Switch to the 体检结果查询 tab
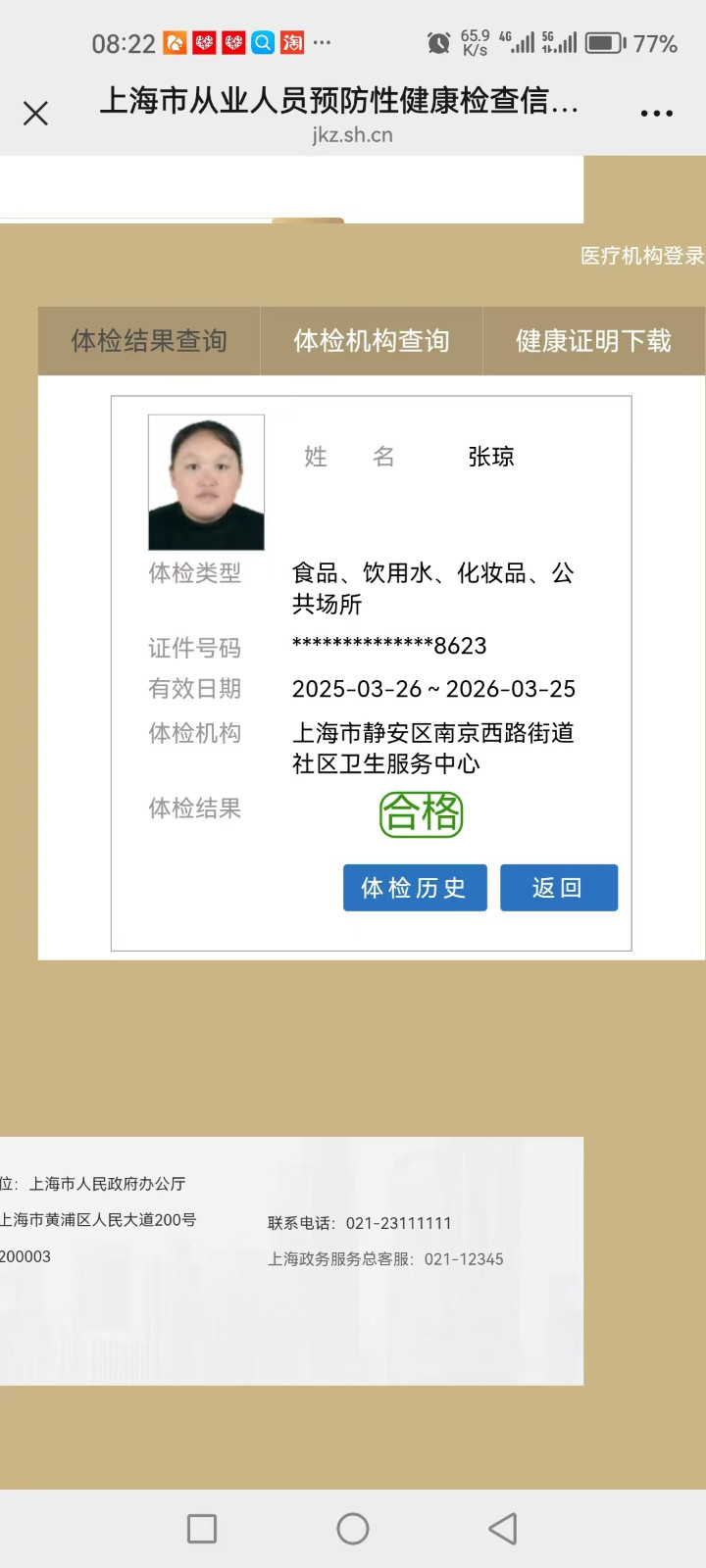 [149, 341]
